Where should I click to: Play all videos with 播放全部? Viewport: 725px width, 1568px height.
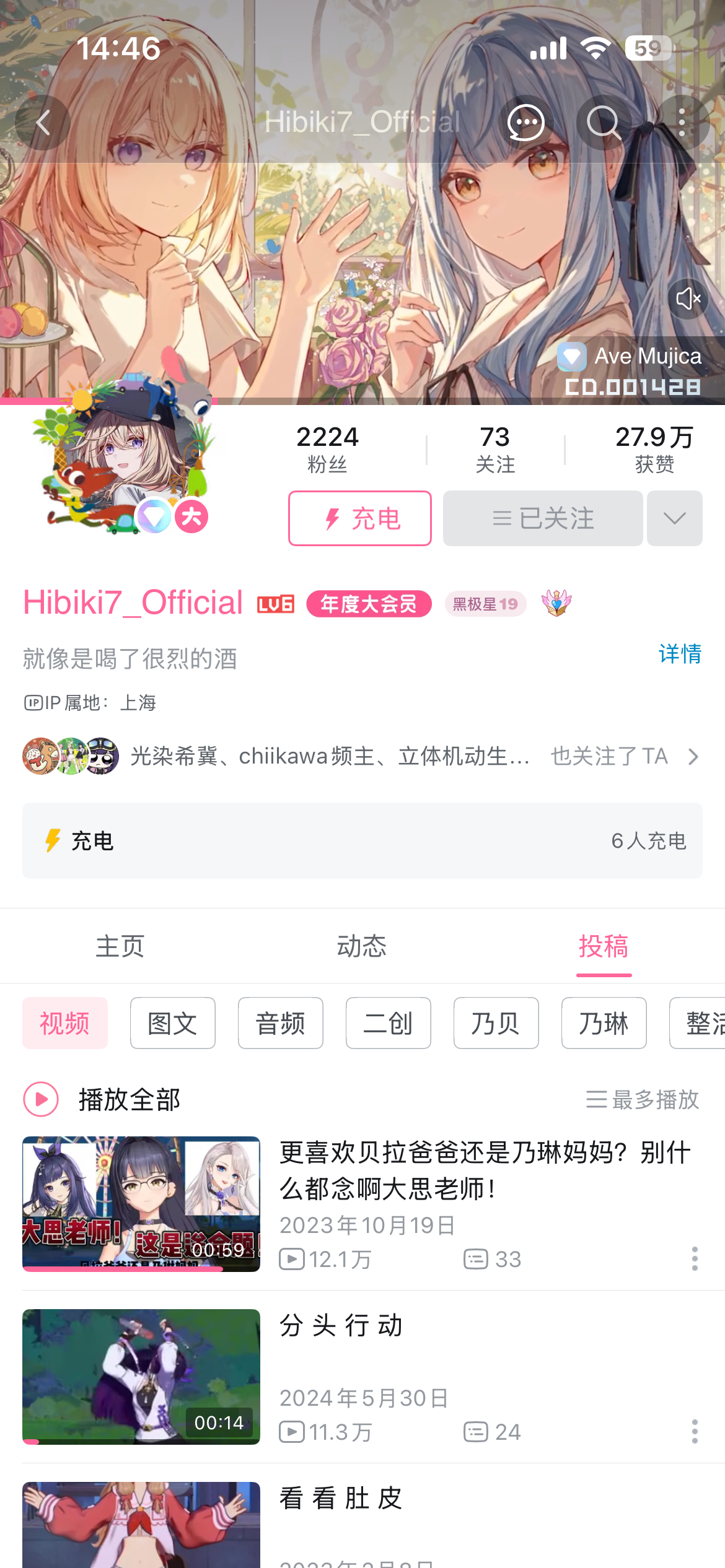[x=102, y=1099]
